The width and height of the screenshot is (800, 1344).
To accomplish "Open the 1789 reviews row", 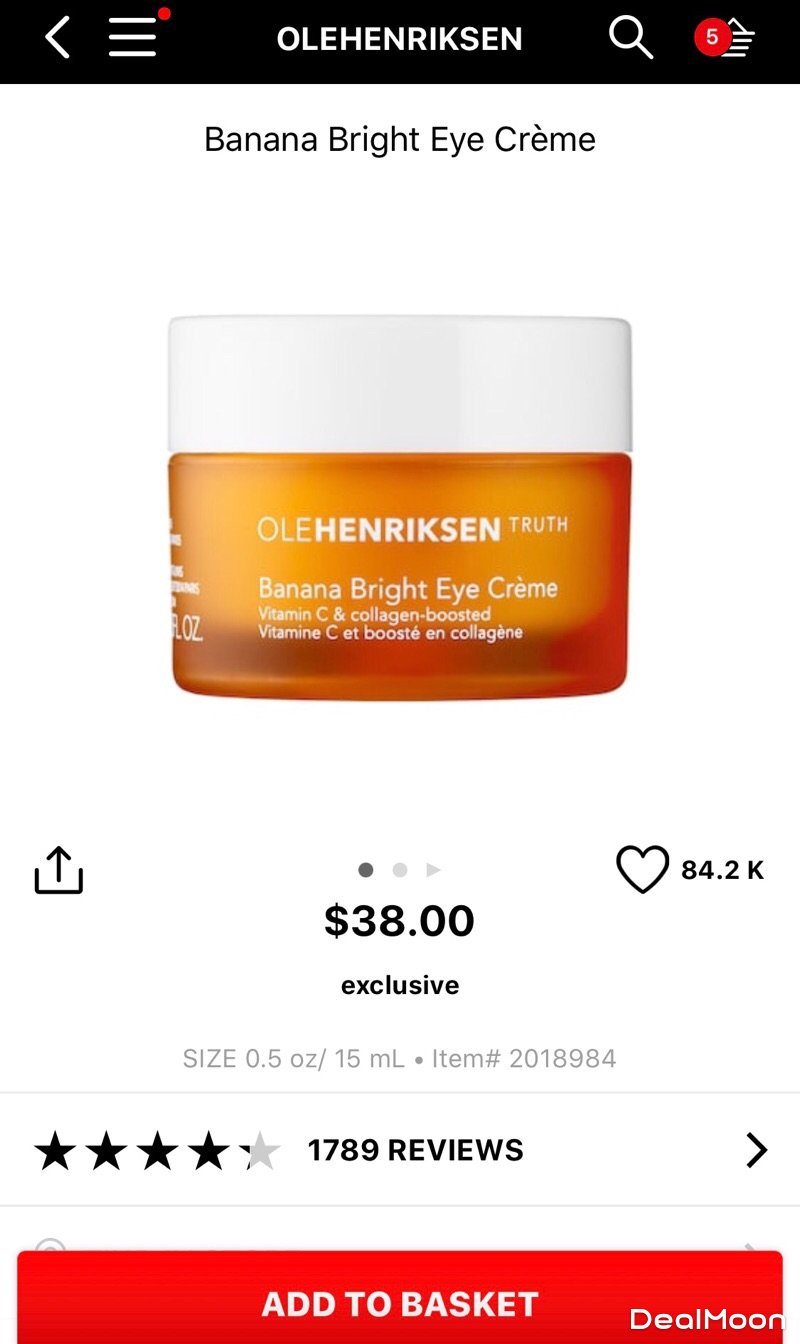I will click(x=400, y=1150).
